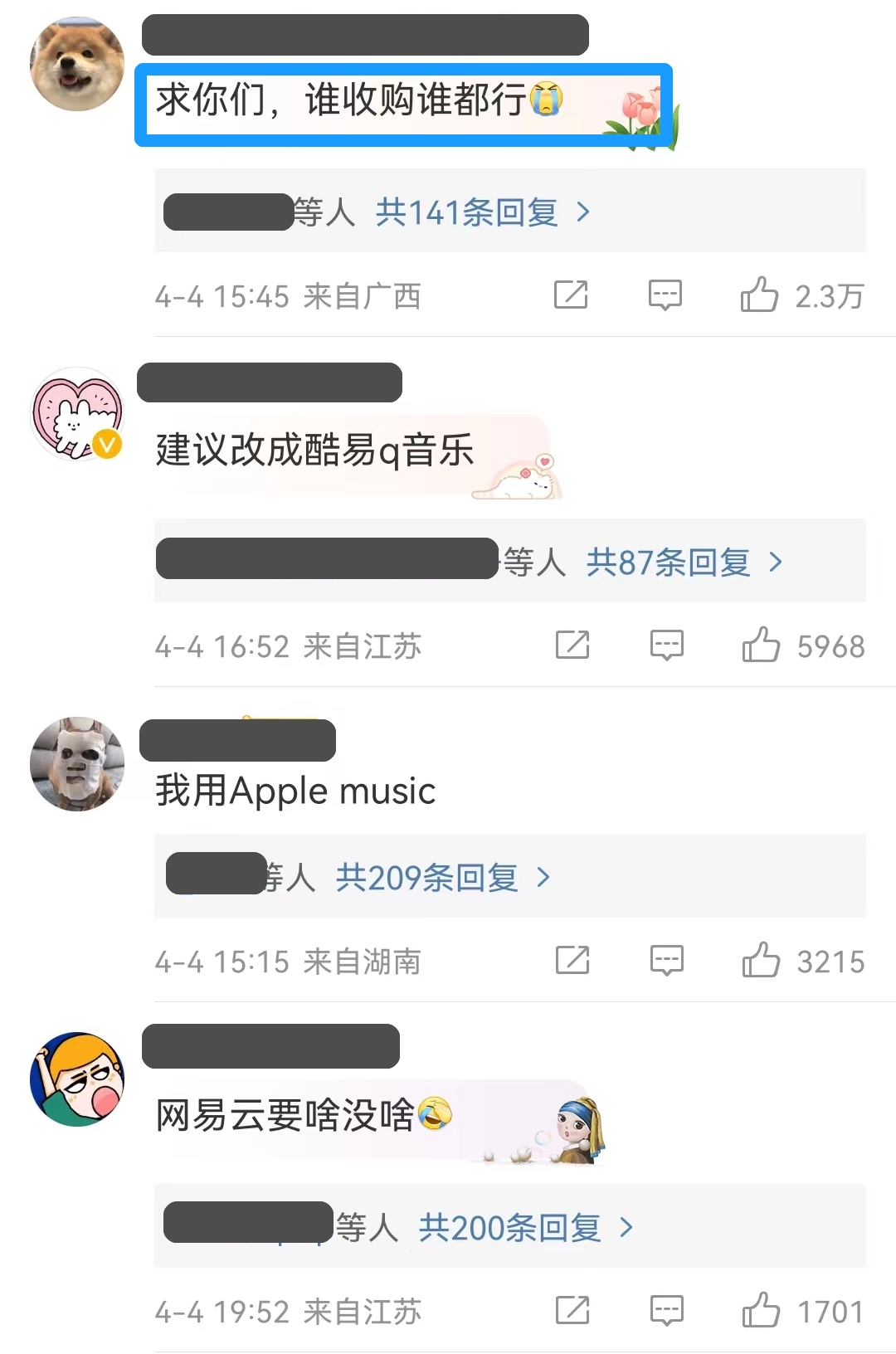Open the dog avatar's profile
896x1354 pixels.
coord(77,64)
